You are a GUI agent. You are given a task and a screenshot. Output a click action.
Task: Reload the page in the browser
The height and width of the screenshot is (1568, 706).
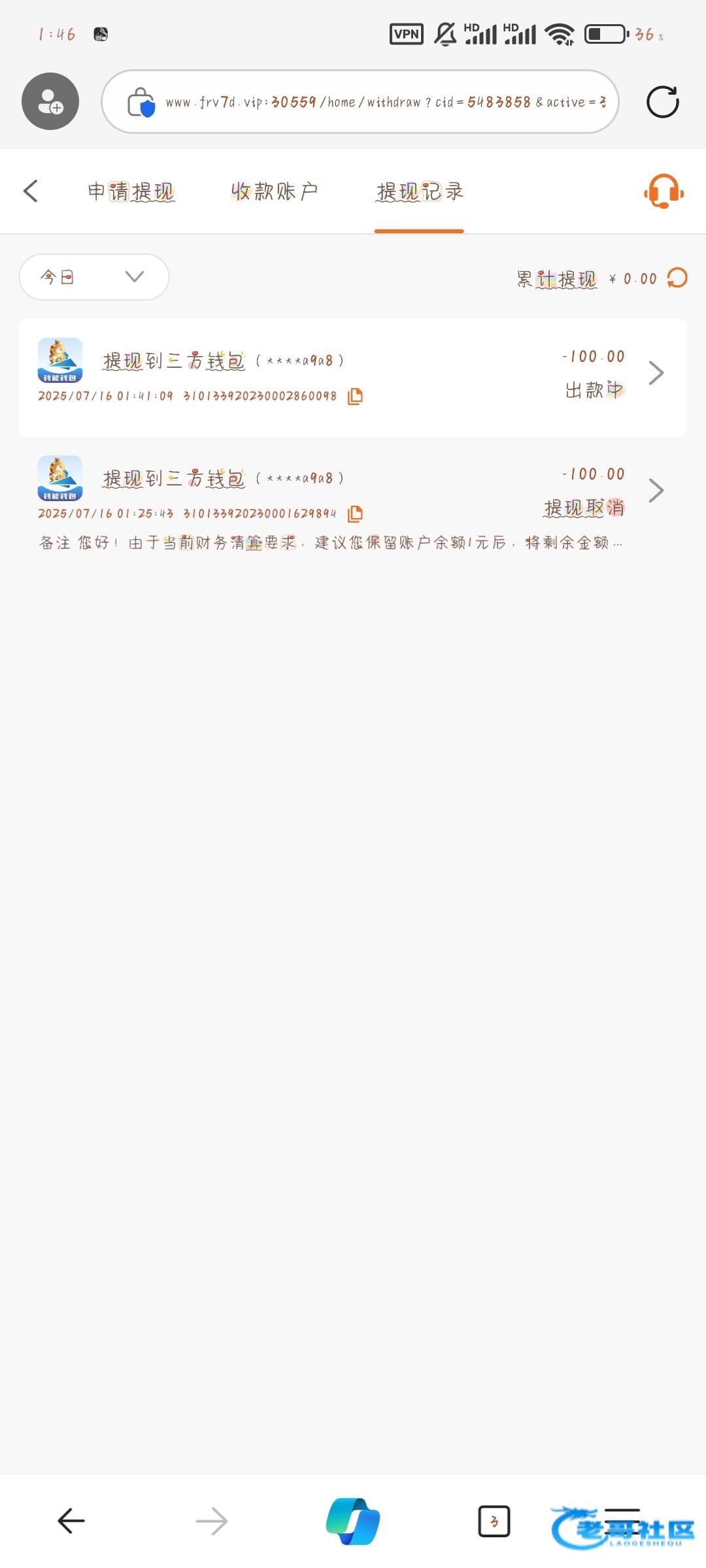[663, 102]
